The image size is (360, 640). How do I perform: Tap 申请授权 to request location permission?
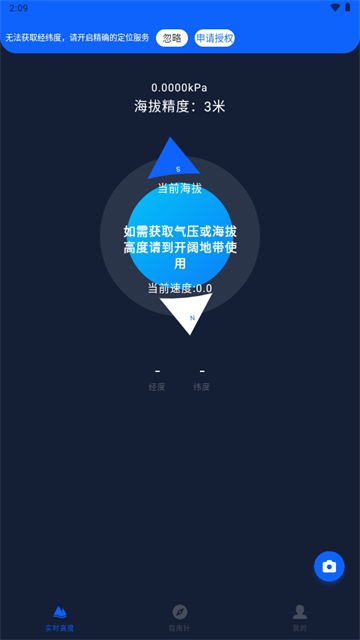click(215, 38)
